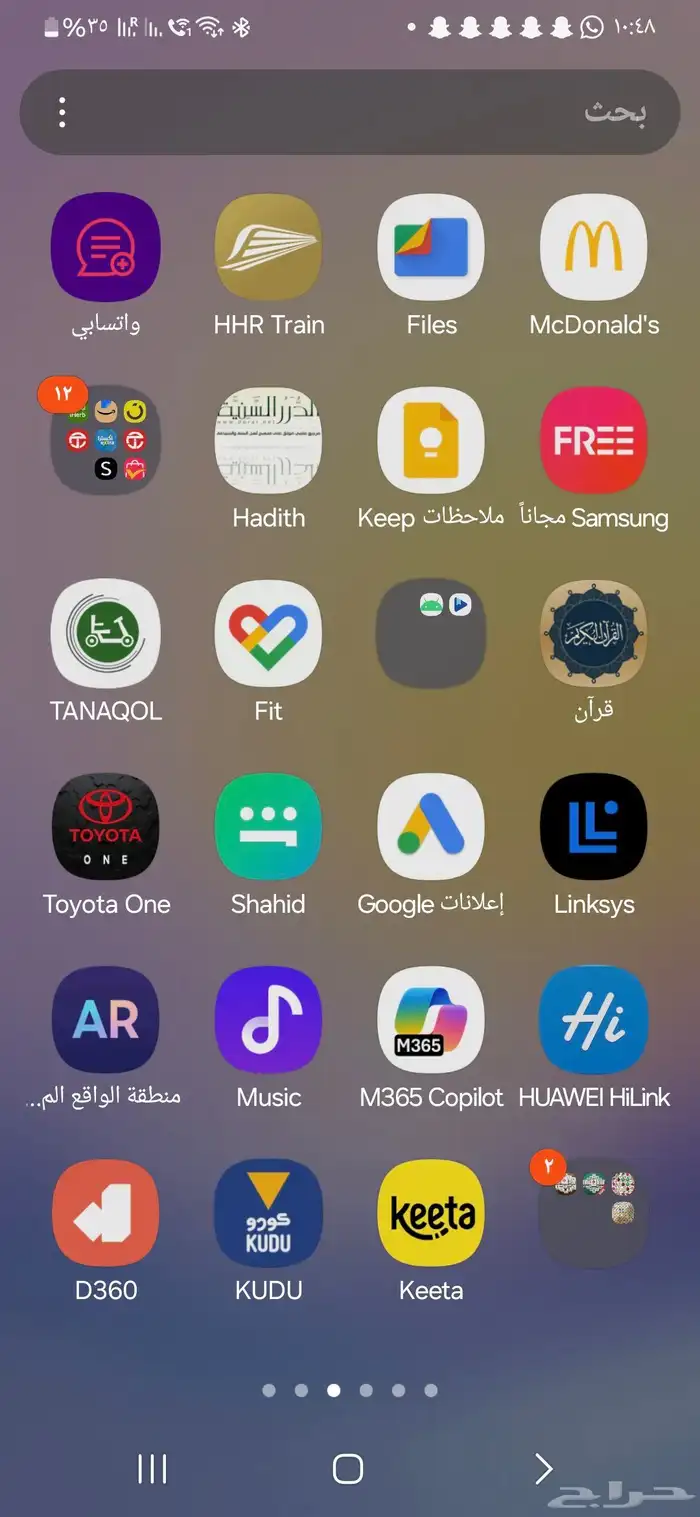The height and width of the screenshot is (1517, 700).
Task: Open the Hadith app
Action: (268, 441)
